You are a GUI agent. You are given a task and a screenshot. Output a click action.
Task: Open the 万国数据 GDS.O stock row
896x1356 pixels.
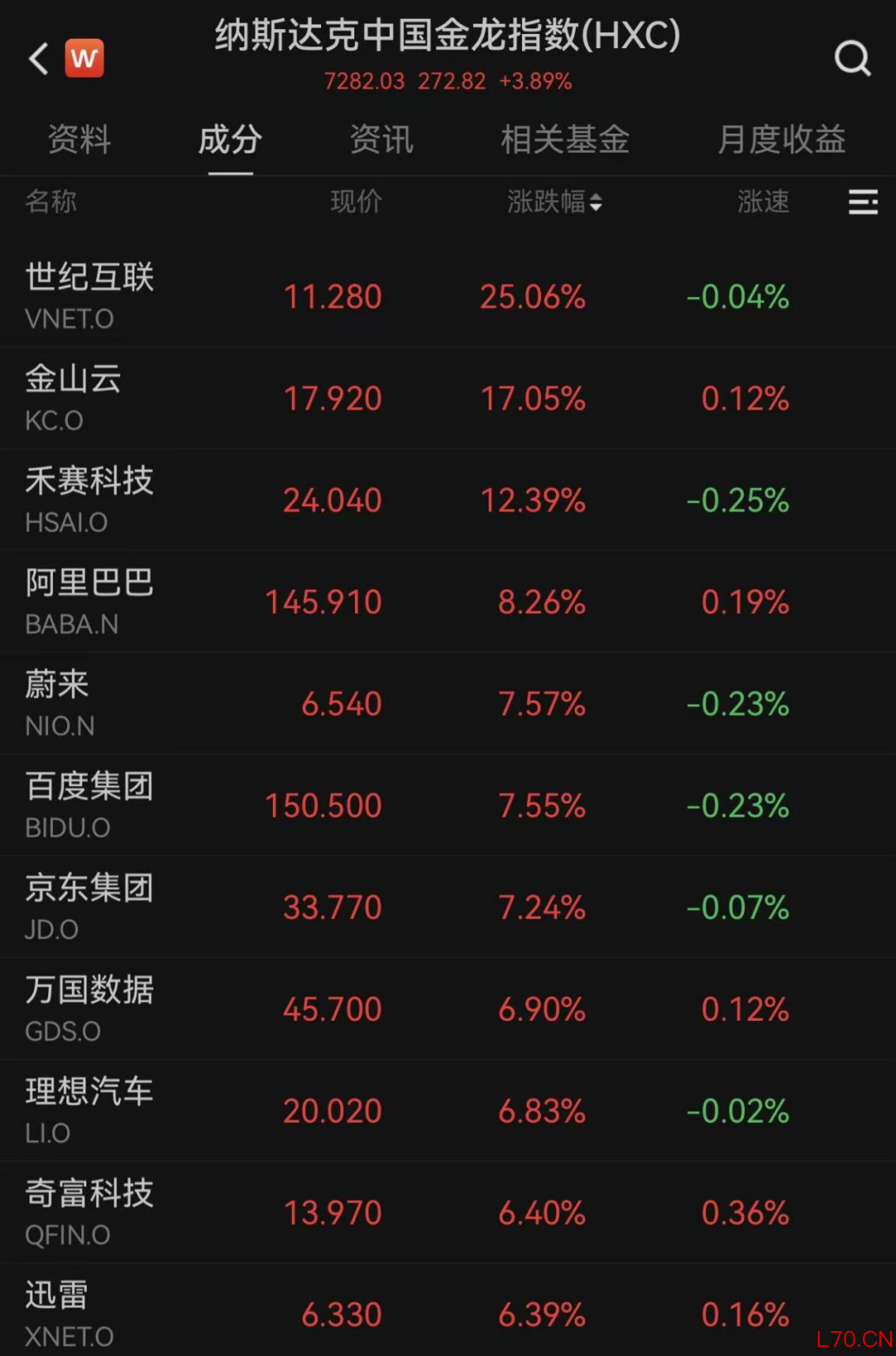coord(448,1009)
